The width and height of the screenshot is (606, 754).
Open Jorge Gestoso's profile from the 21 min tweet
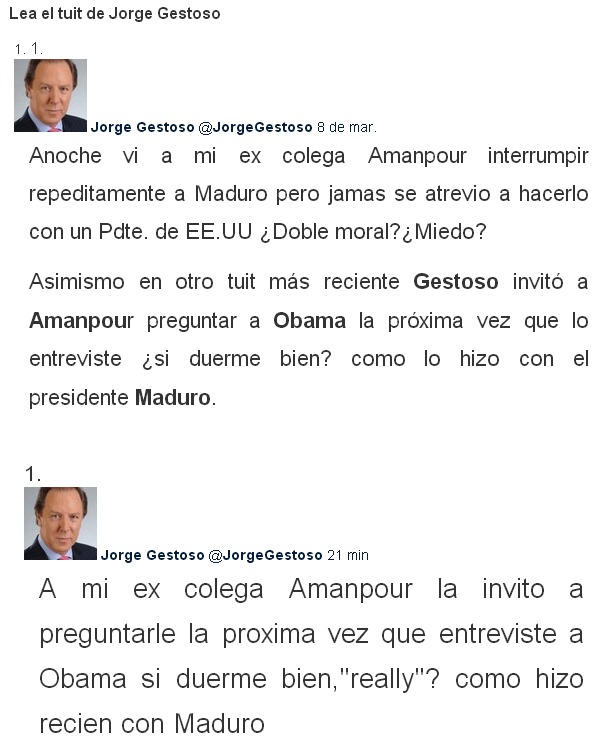[x=152, y=555]
